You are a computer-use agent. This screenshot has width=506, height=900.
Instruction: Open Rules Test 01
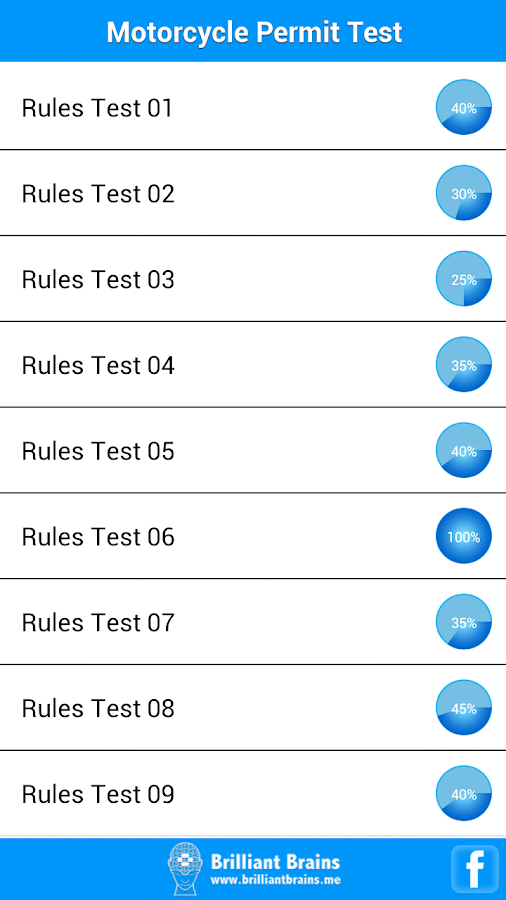coord(253,106)
